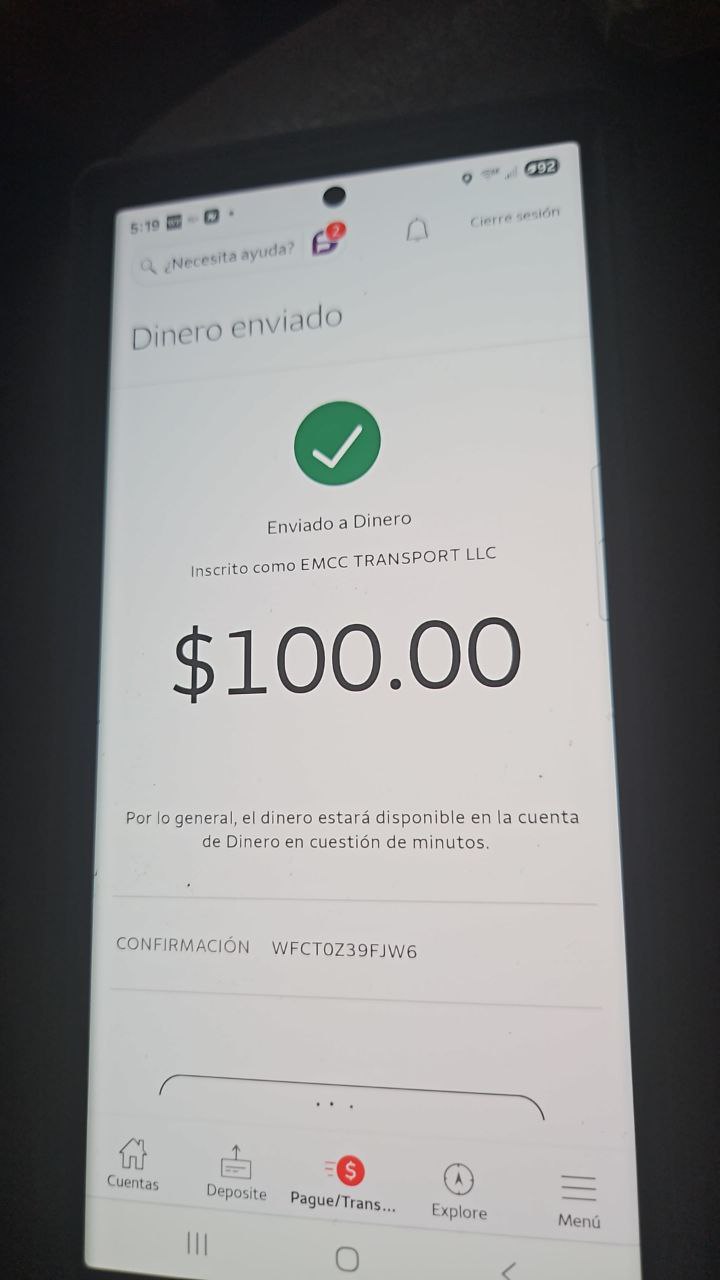Tap the partially visible button below confirmation
The image size is (720, 1280).
[350, 1098]
